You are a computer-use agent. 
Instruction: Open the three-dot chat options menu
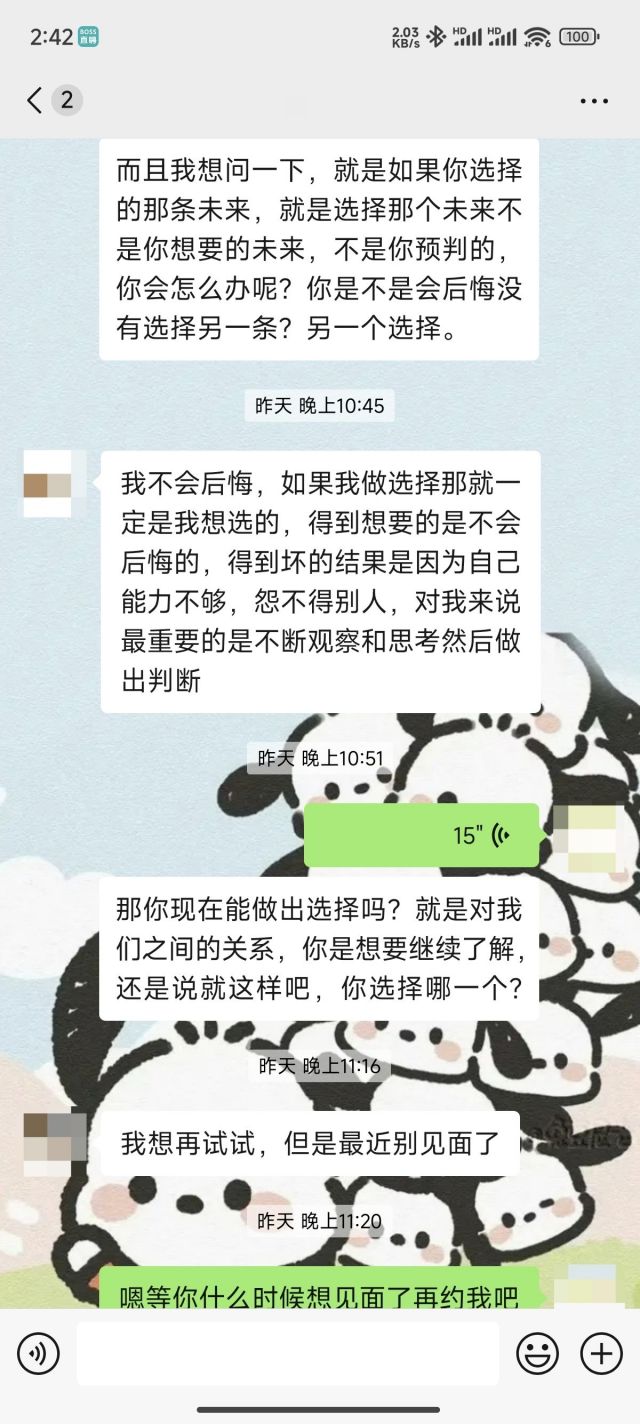point(594,101)
